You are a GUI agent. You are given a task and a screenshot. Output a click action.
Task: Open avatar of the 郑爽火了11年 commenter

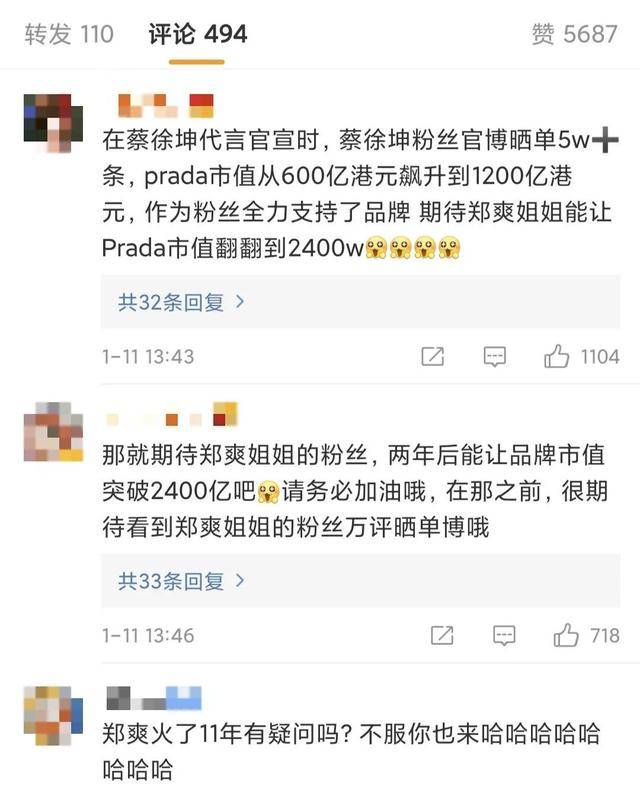[x=53, y=717]
